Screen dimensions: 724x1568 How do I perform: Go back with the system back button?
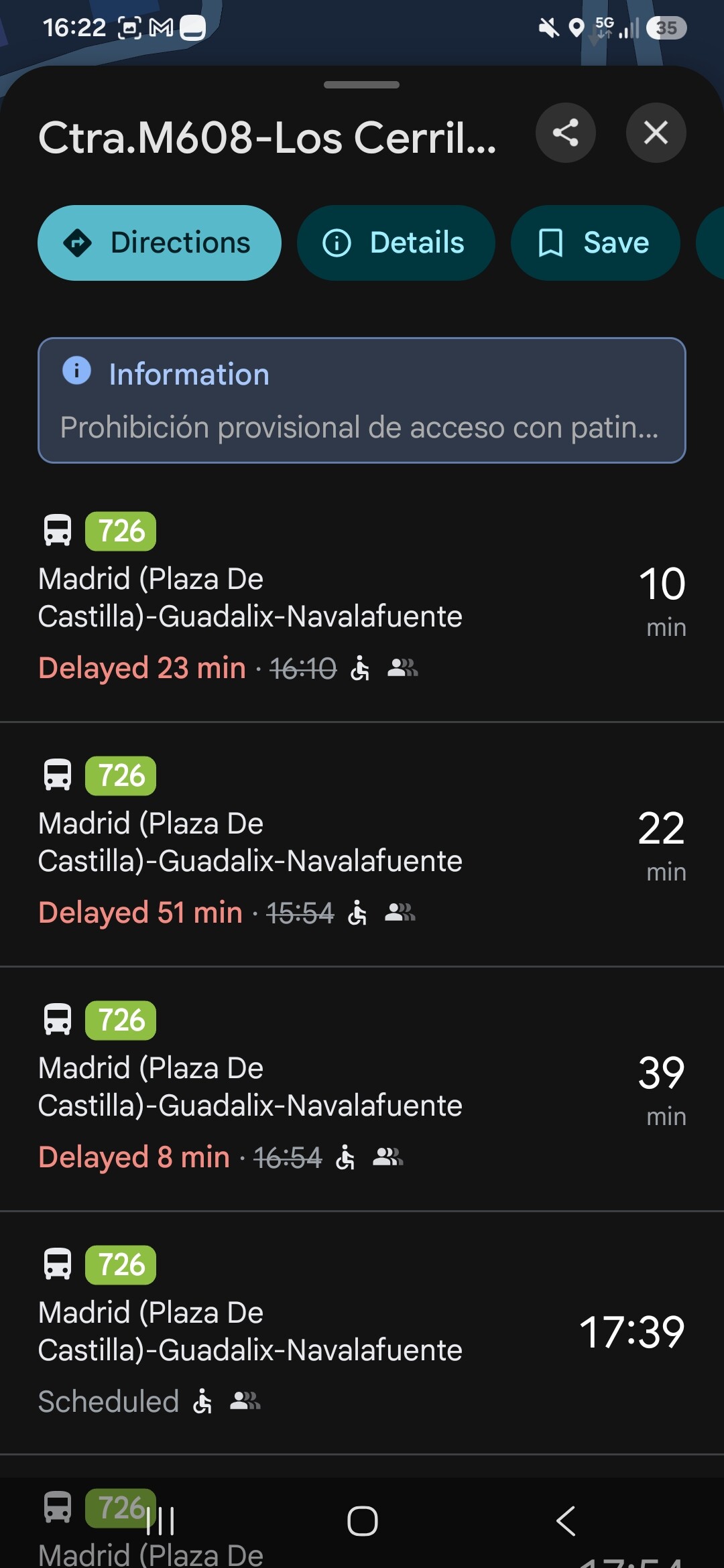(566, 1520)
